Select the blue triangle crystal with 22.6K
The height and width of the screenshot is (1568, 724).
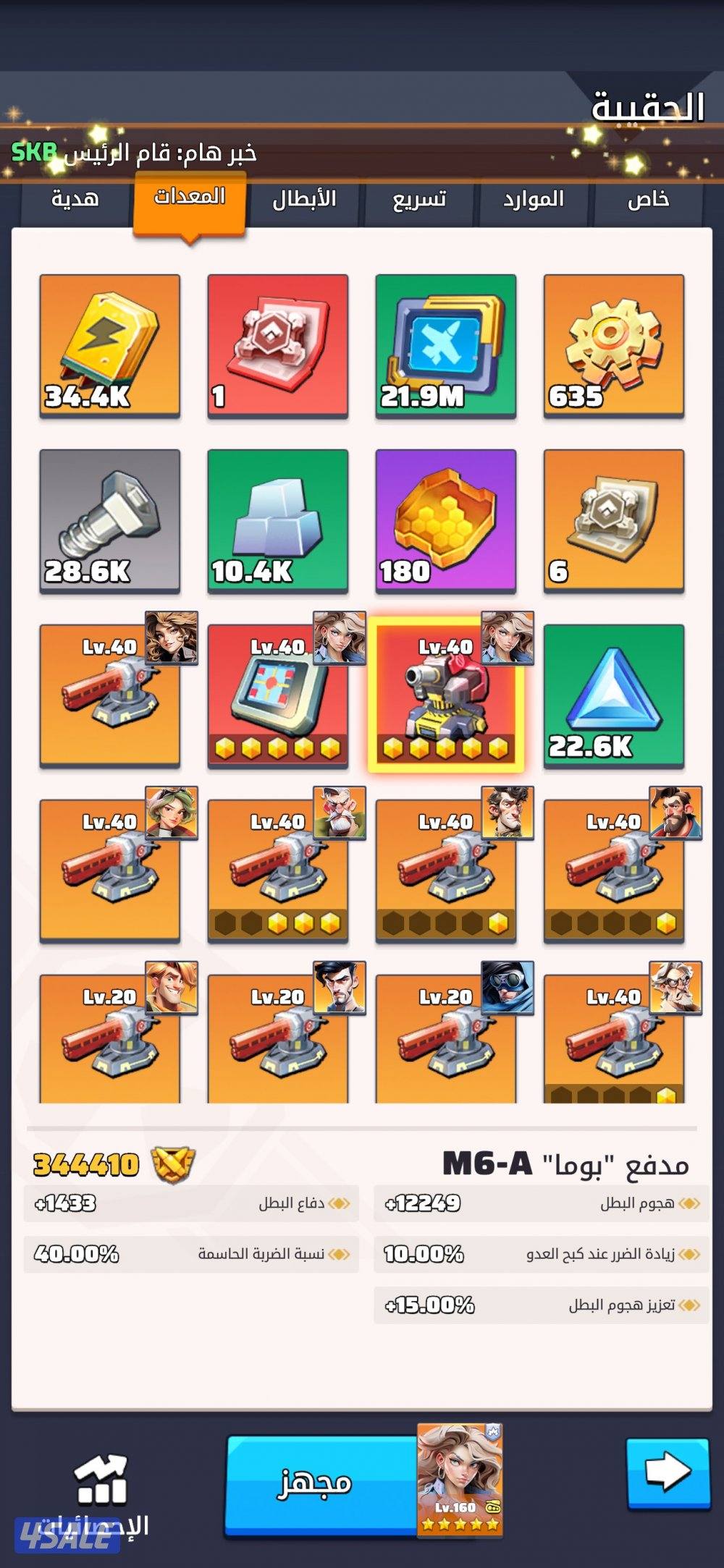pyautogui.click(x=613, y=696)
